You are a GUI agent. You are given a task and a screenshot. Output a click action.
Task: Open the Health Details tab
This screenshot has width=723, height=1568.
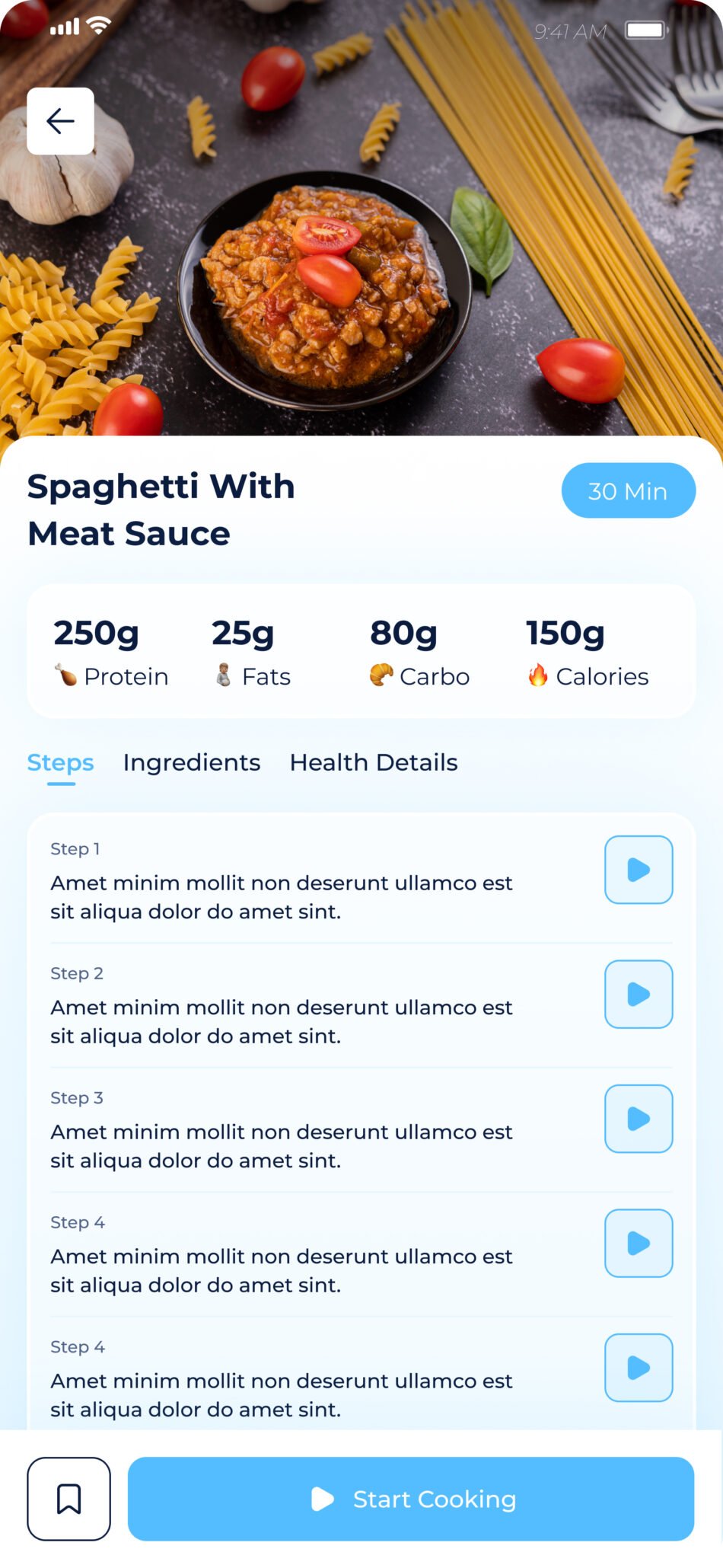coord(374,762)
